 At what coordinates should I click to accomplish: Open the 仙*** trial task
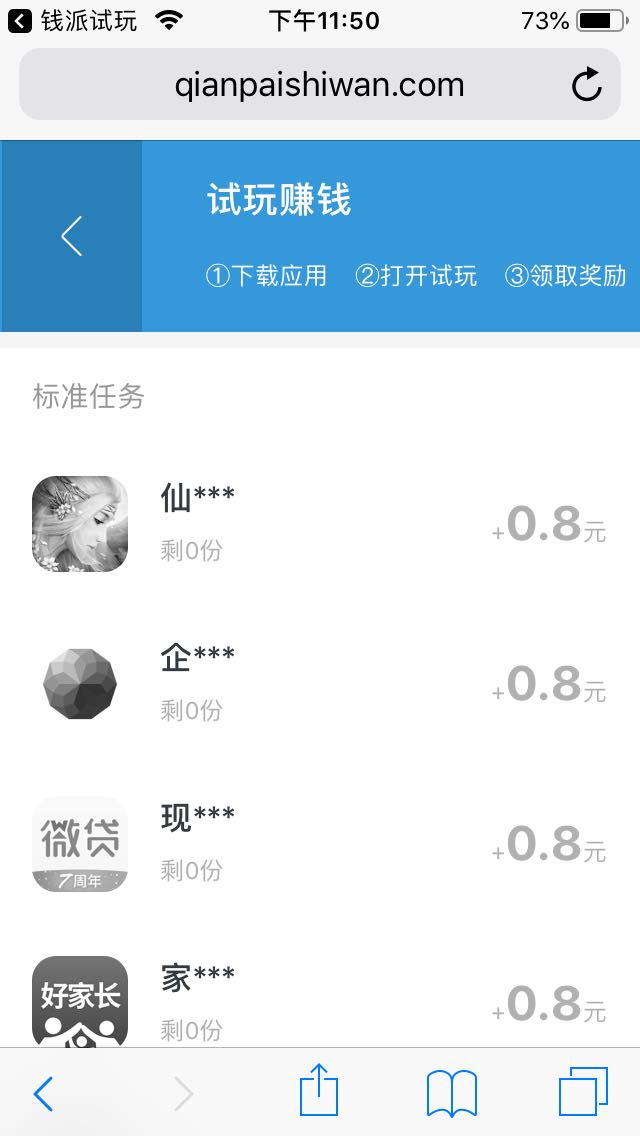point(320,524)
